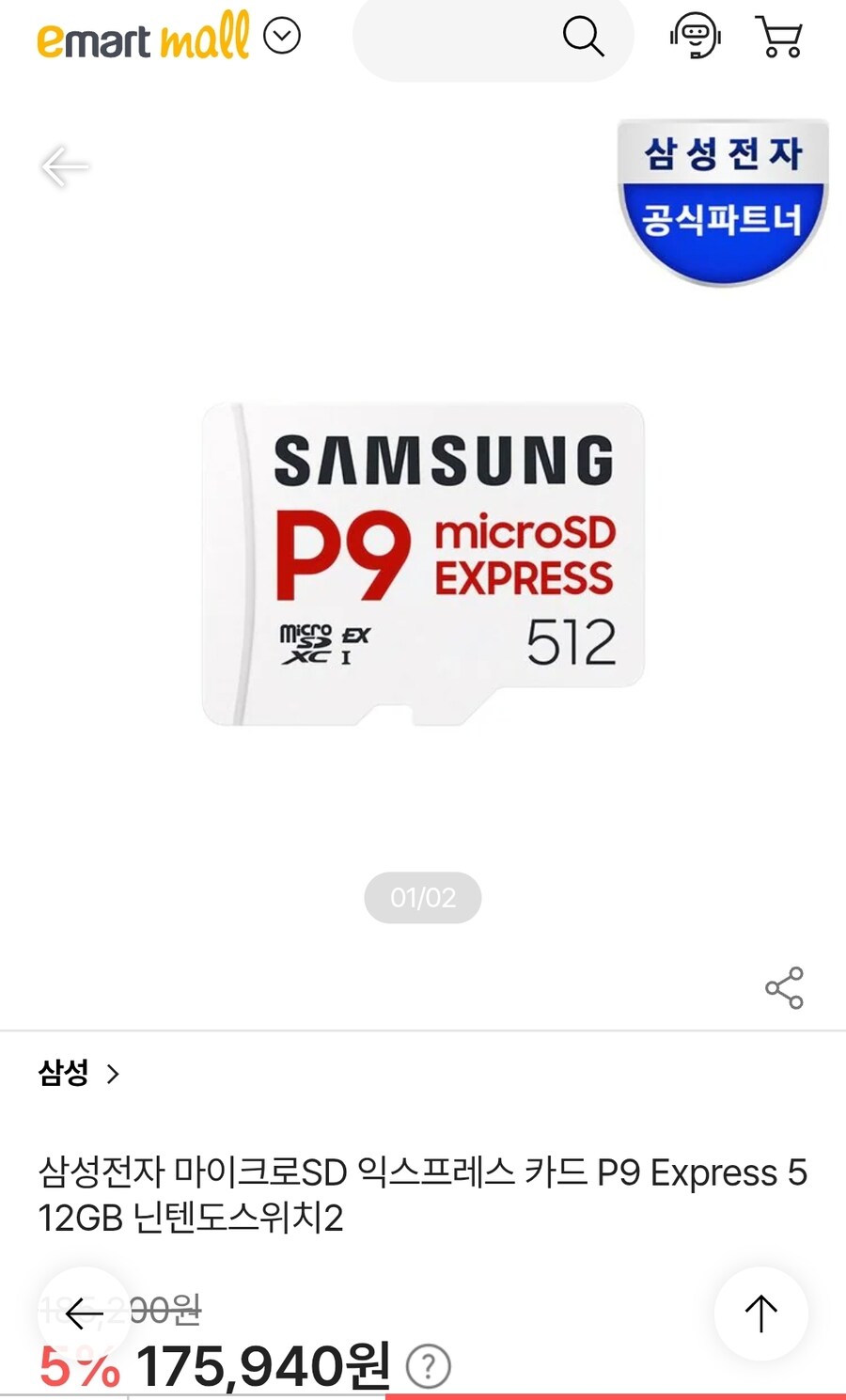The height and width of the screenshot is (1400, 846).
Task: Select the 01/02 image page indicator
Action: click(423, 897)
